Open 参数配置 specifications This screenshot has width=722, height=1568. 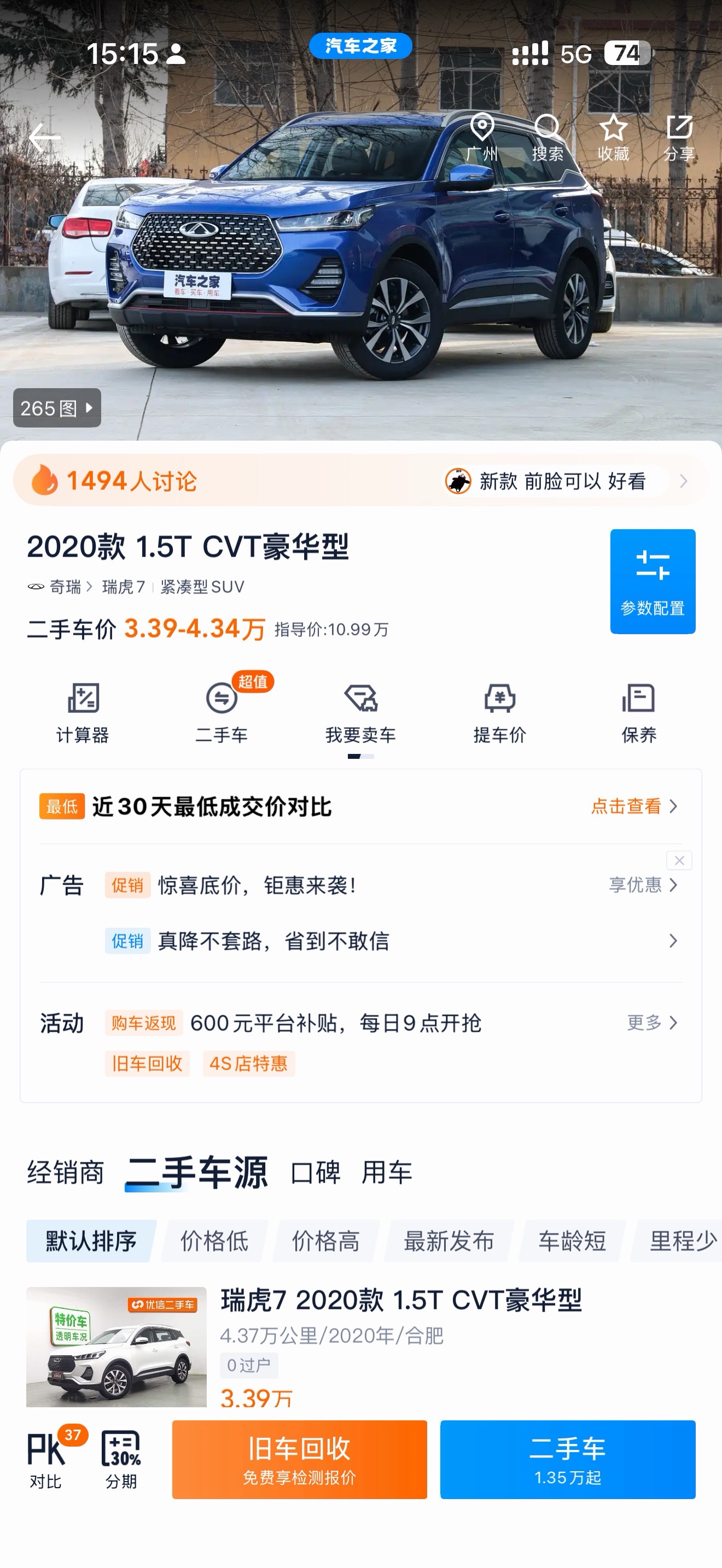[x=653, y=581]
